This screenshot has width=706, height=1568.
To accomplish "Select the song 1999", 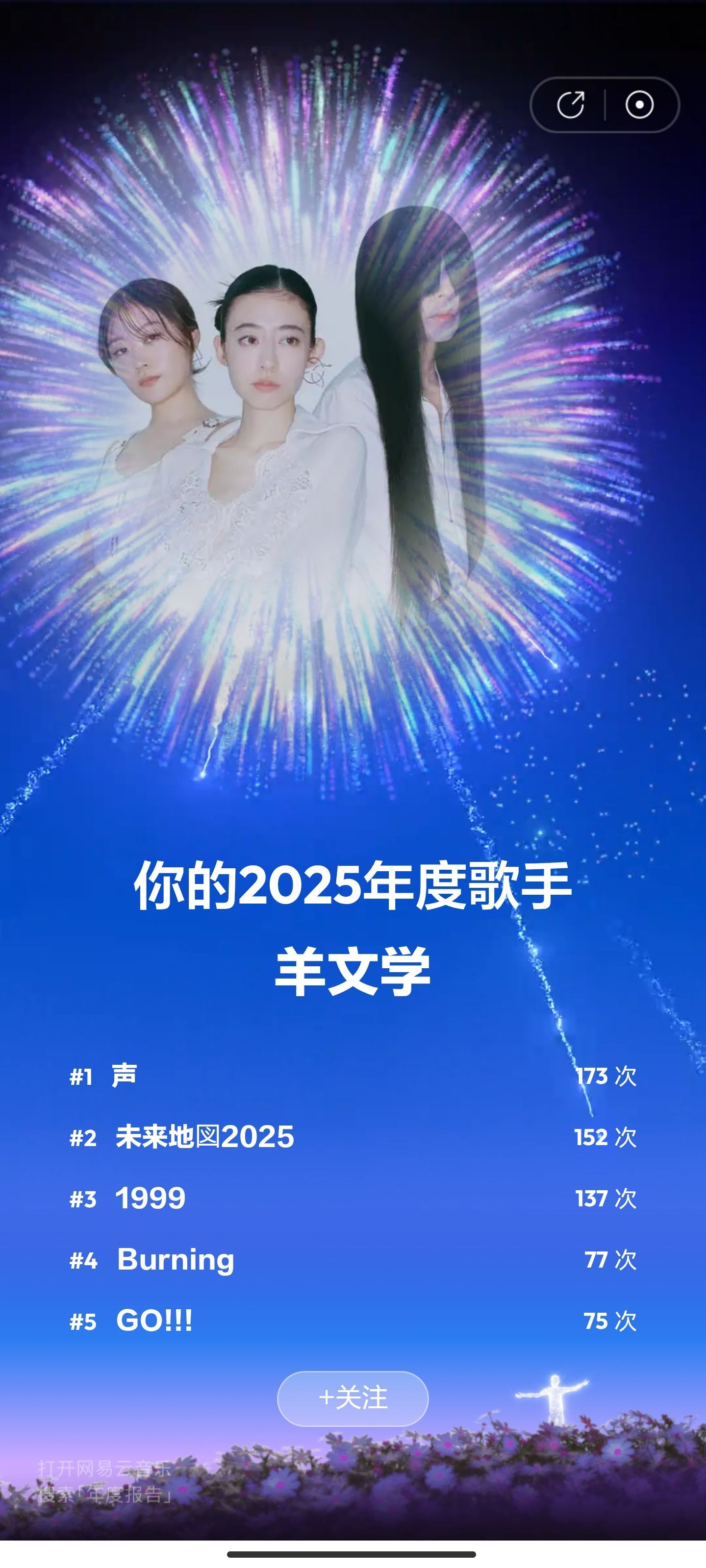I will pos(150,1198).
